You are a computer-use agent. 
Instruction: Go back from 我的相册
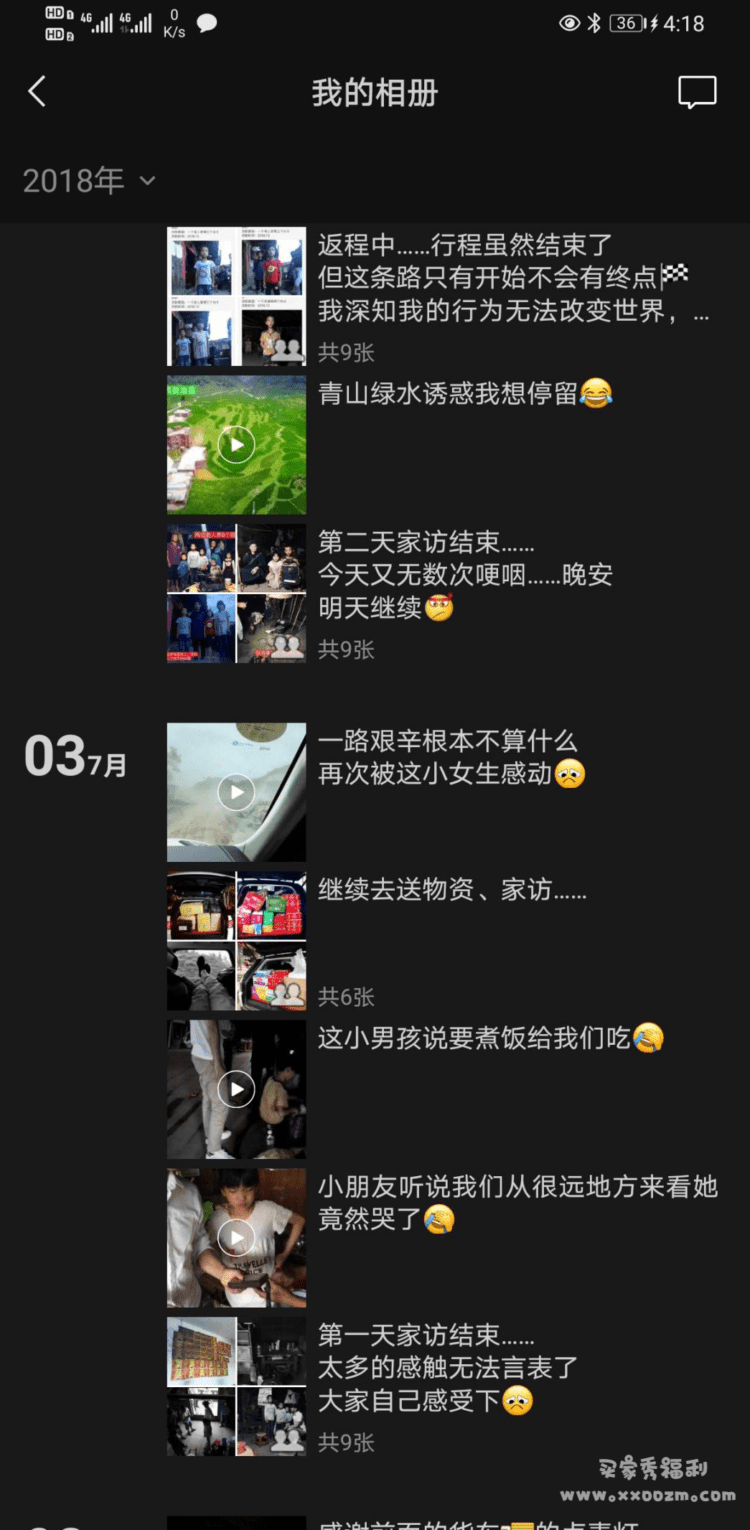pyautogui.click(x=37, y=92)
